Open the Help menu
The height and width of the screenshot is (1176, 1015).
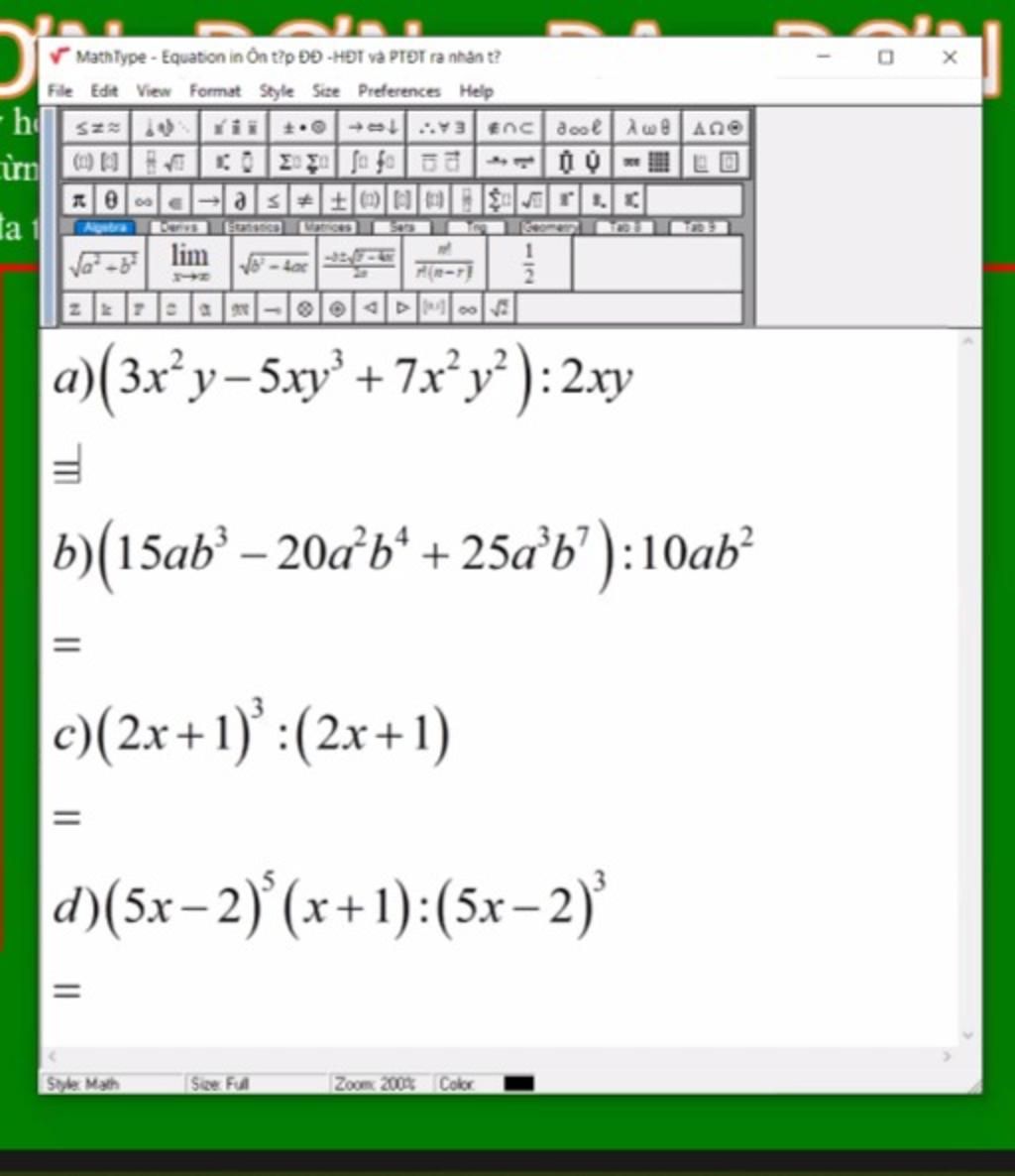click(476, 91)
